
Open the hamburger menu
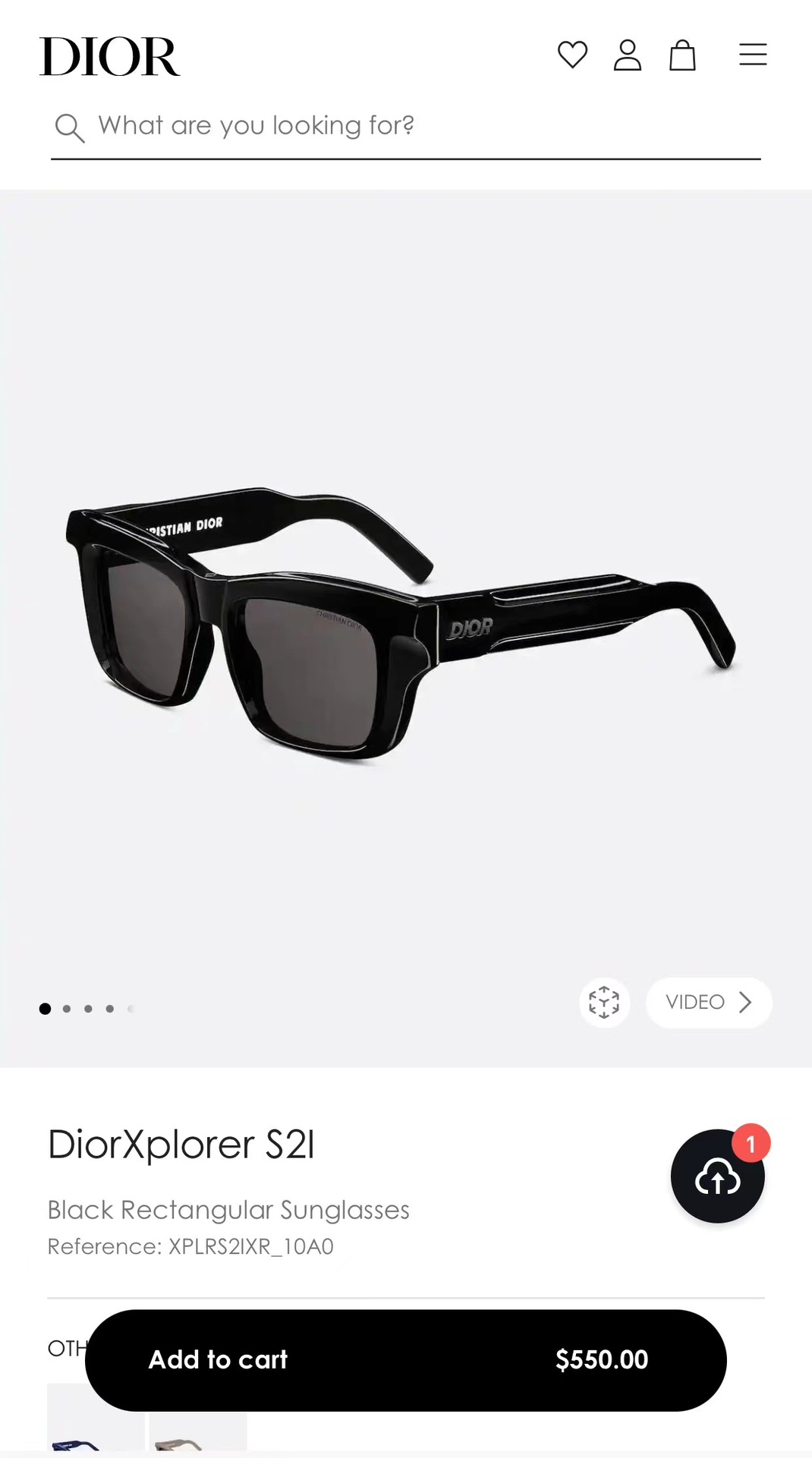[x=753, y=55]
